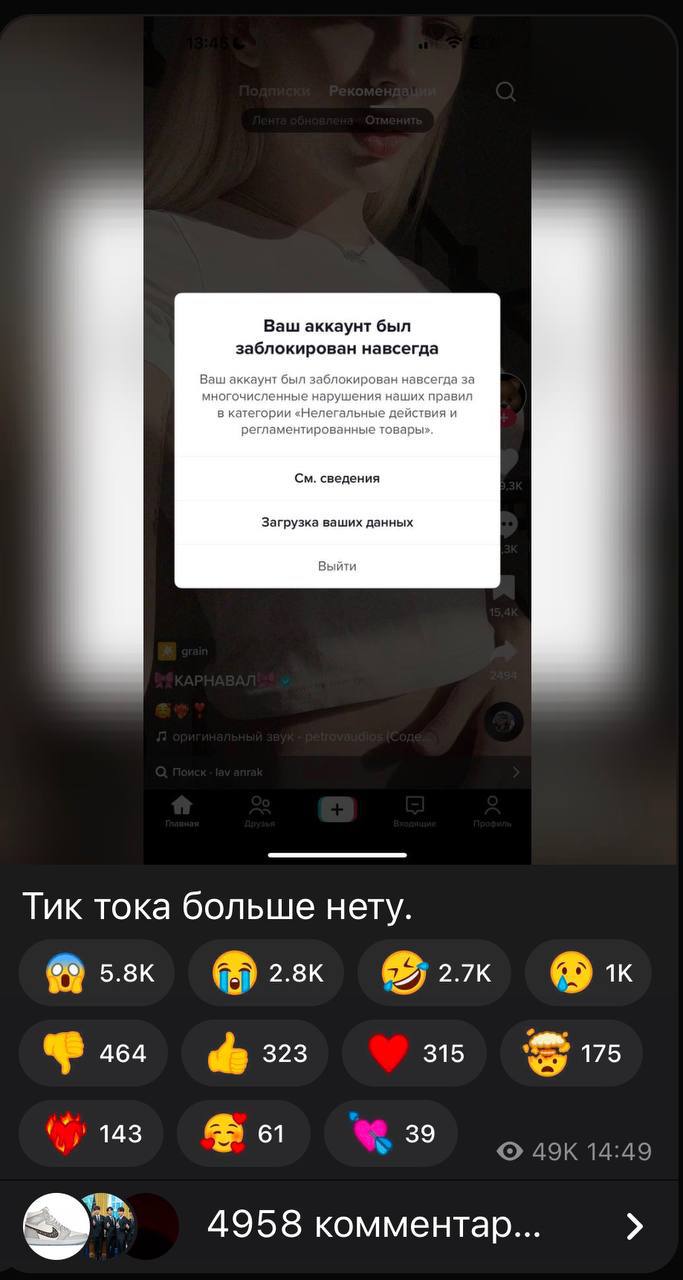Tap the smiling hearts face reaction 61

point(243,1133)
